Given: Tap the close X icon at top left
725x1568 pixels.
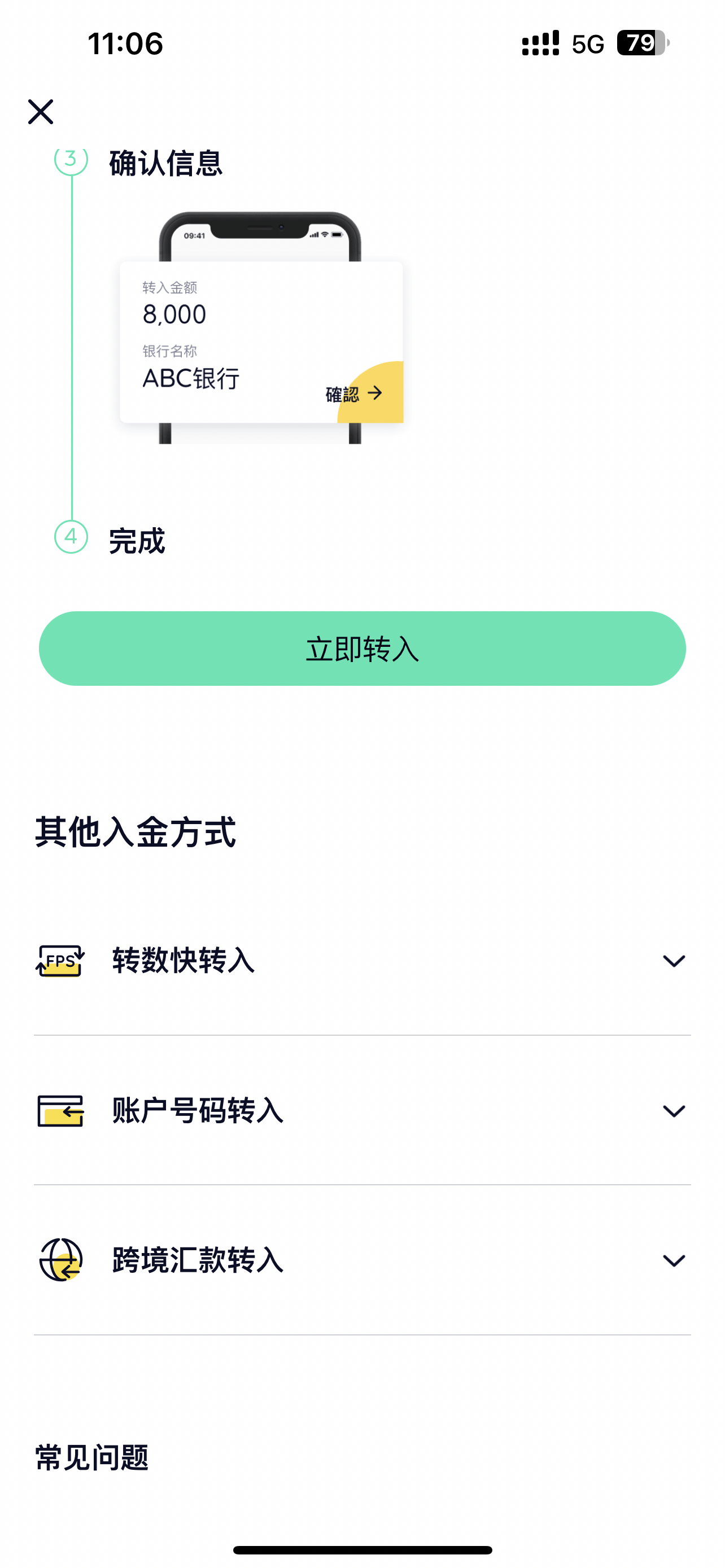Looking at the screenshot, I should coord(41,112).
